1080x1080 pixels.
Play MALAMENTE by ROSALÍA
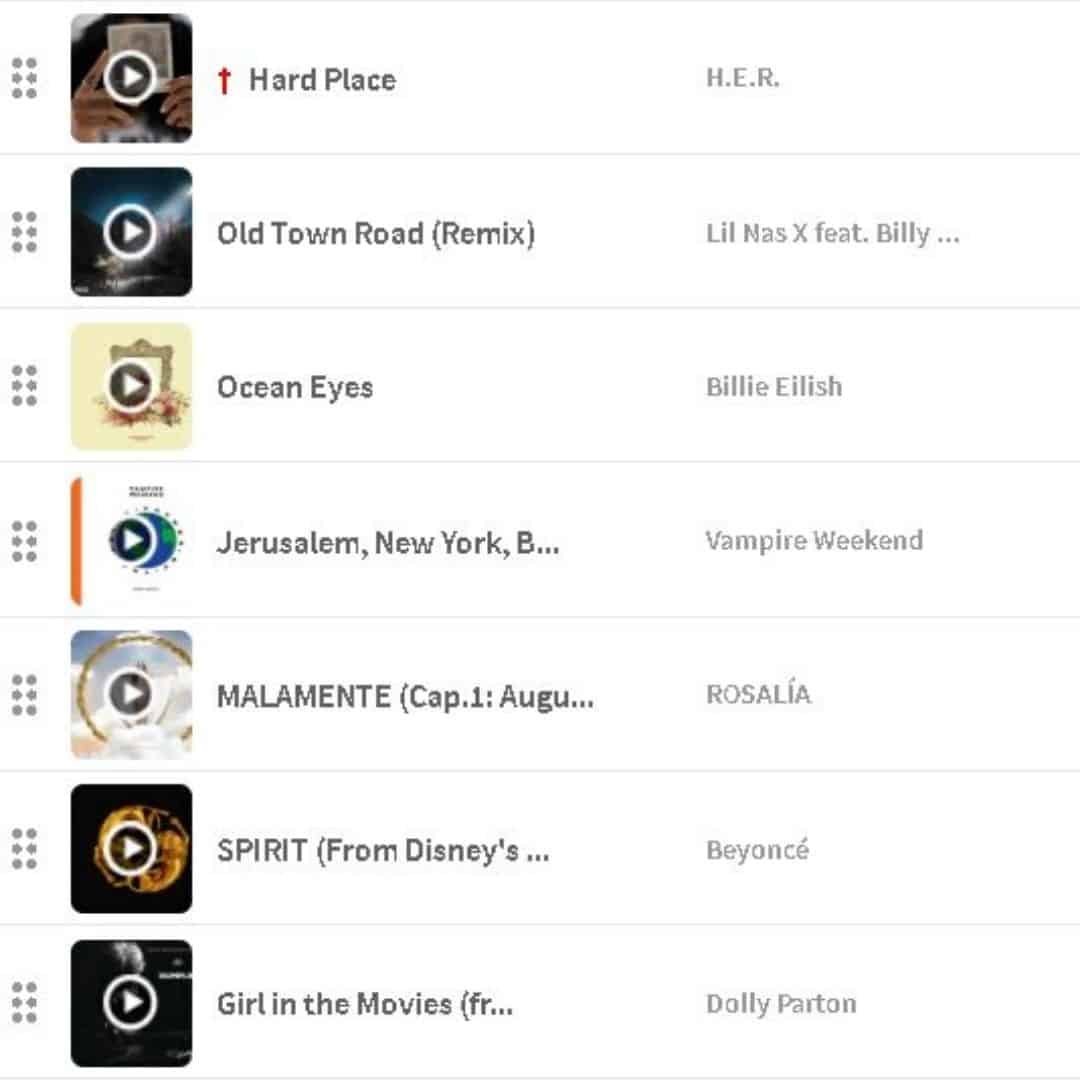pyautogui.click(x=131, y=694)
